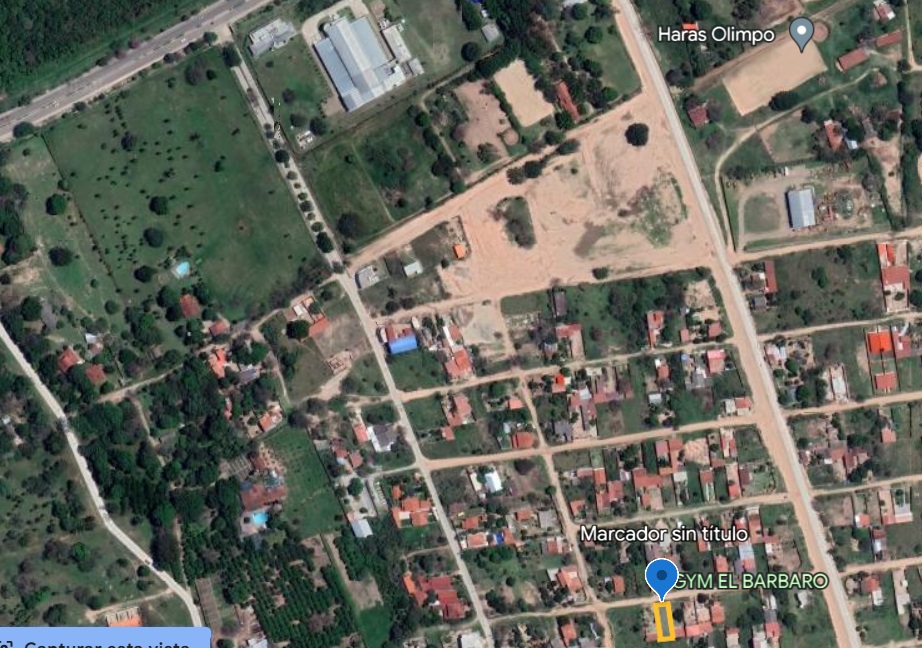
Task: Select the yellow outlined plot polygon
Action: 663,622
